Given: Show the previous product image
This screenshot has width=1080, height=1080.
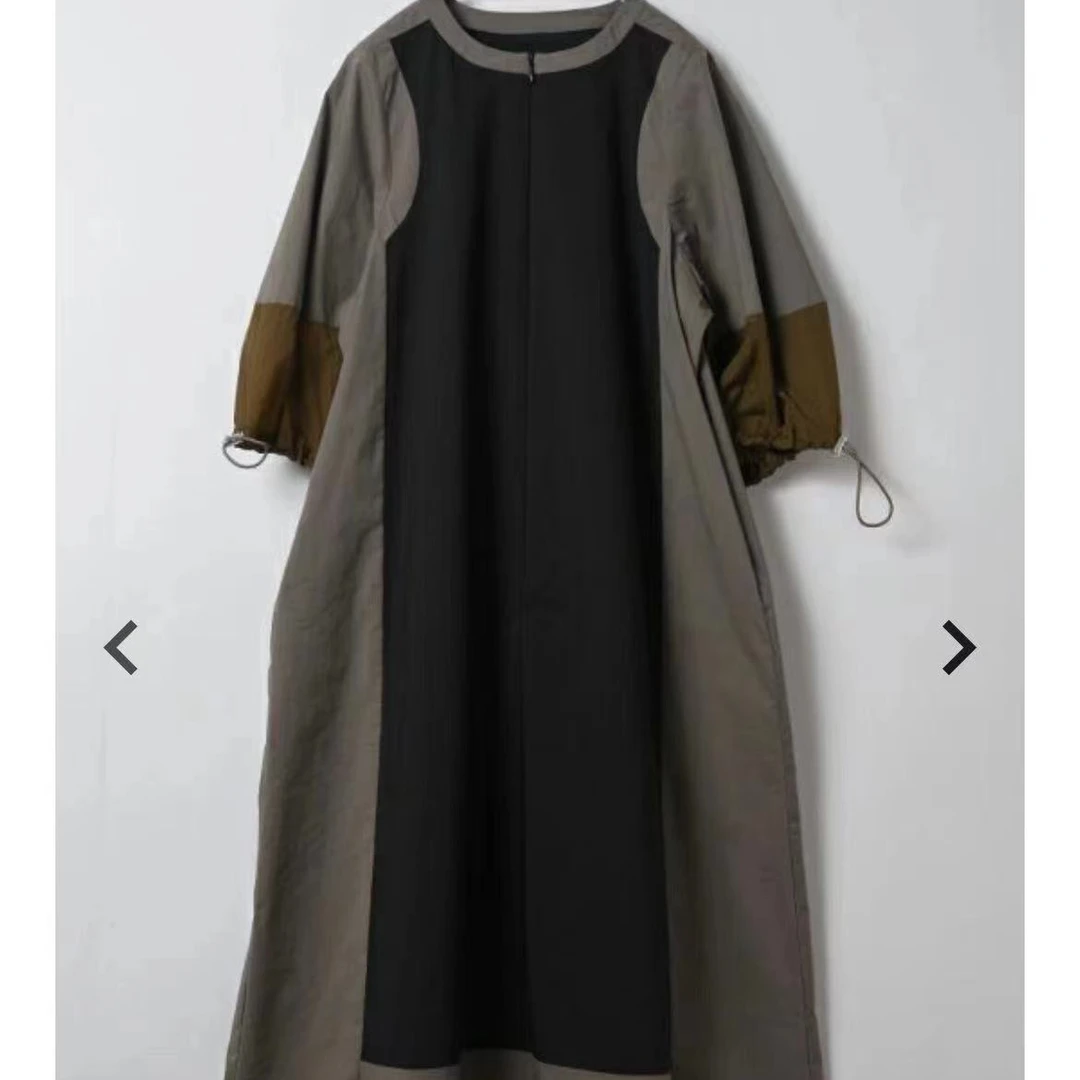Looking at the screenshot, I should 121,648.
